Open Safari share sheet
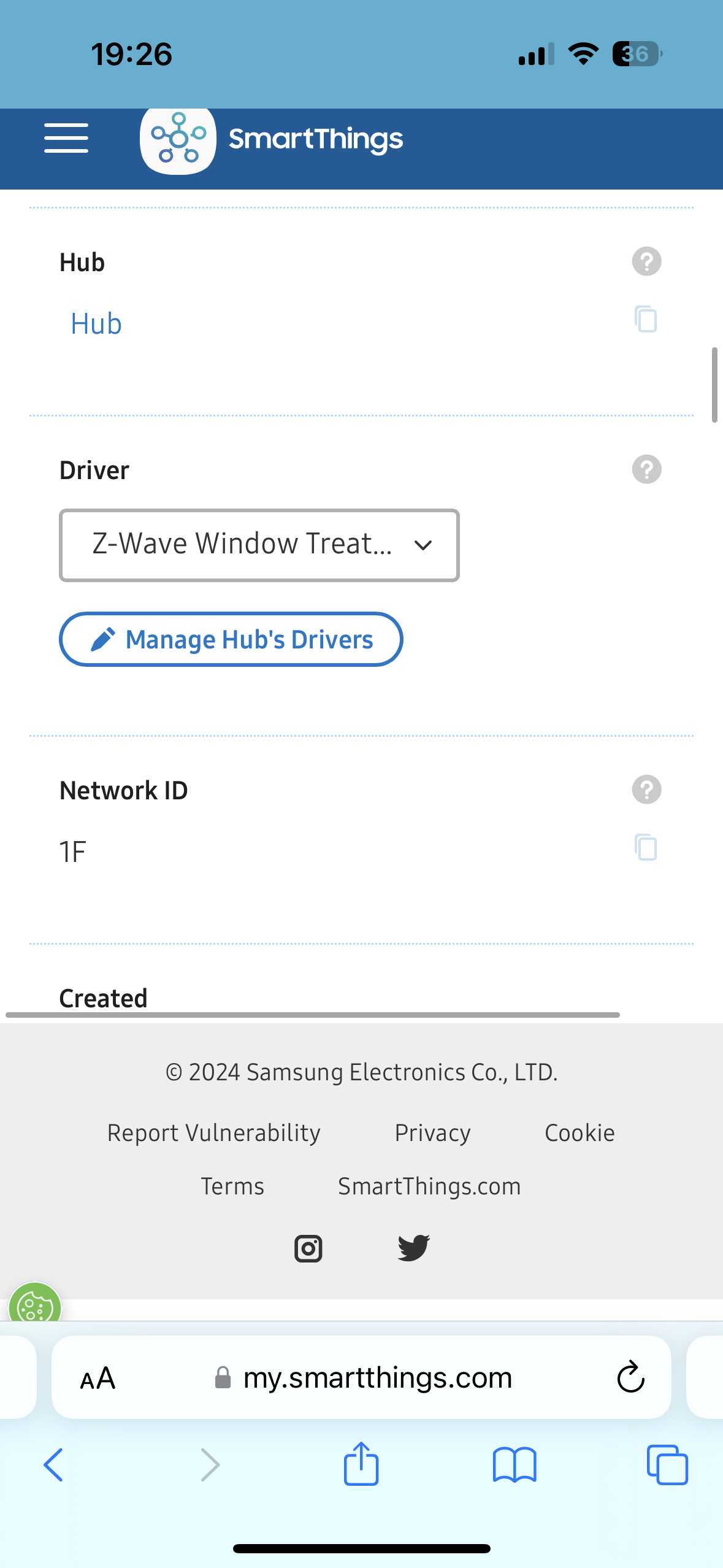723x1568 pixels. click(361, 1463)
